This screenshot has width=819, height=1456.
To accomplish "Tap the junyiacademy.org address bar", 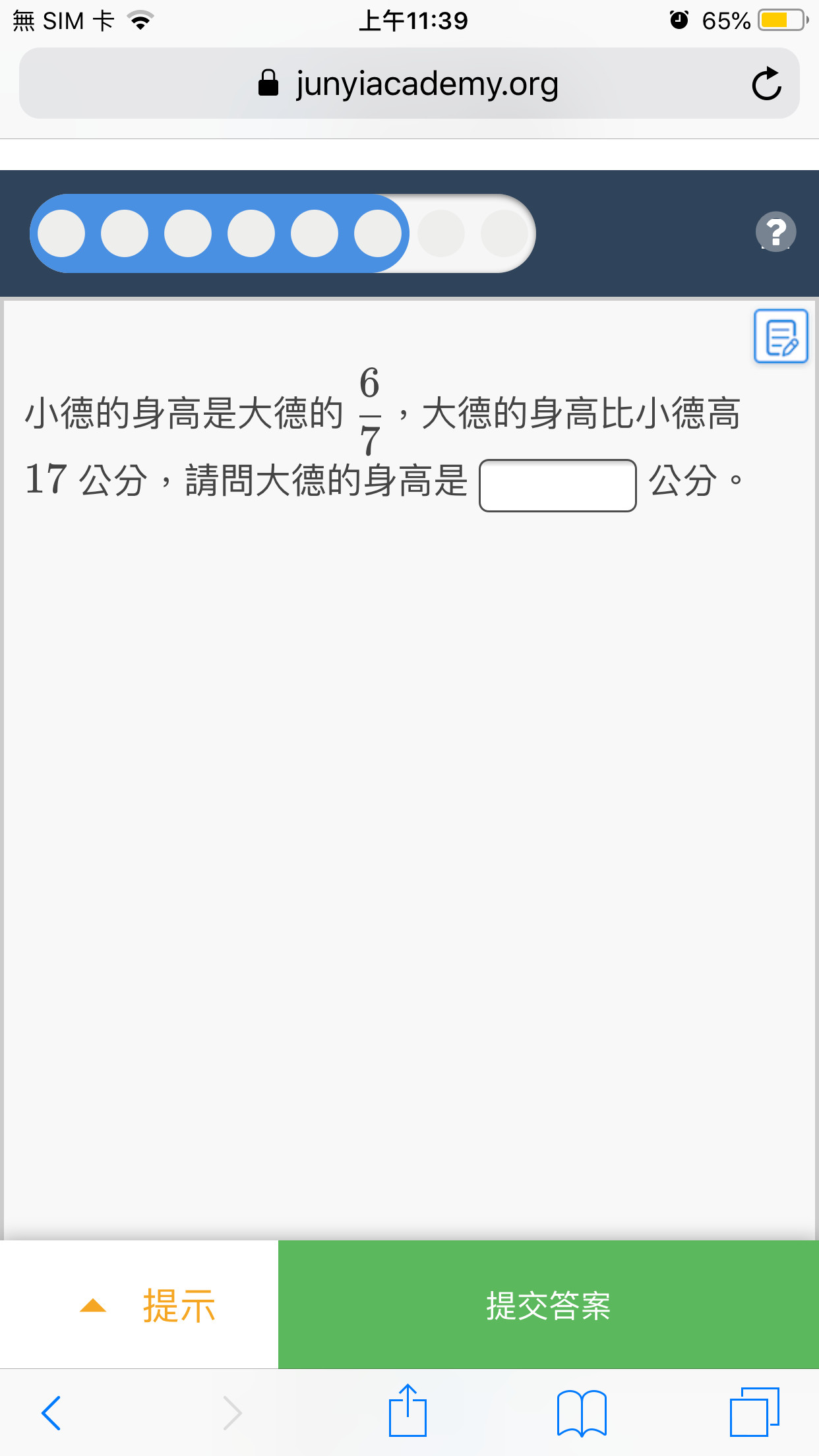I will coord(409,84).
